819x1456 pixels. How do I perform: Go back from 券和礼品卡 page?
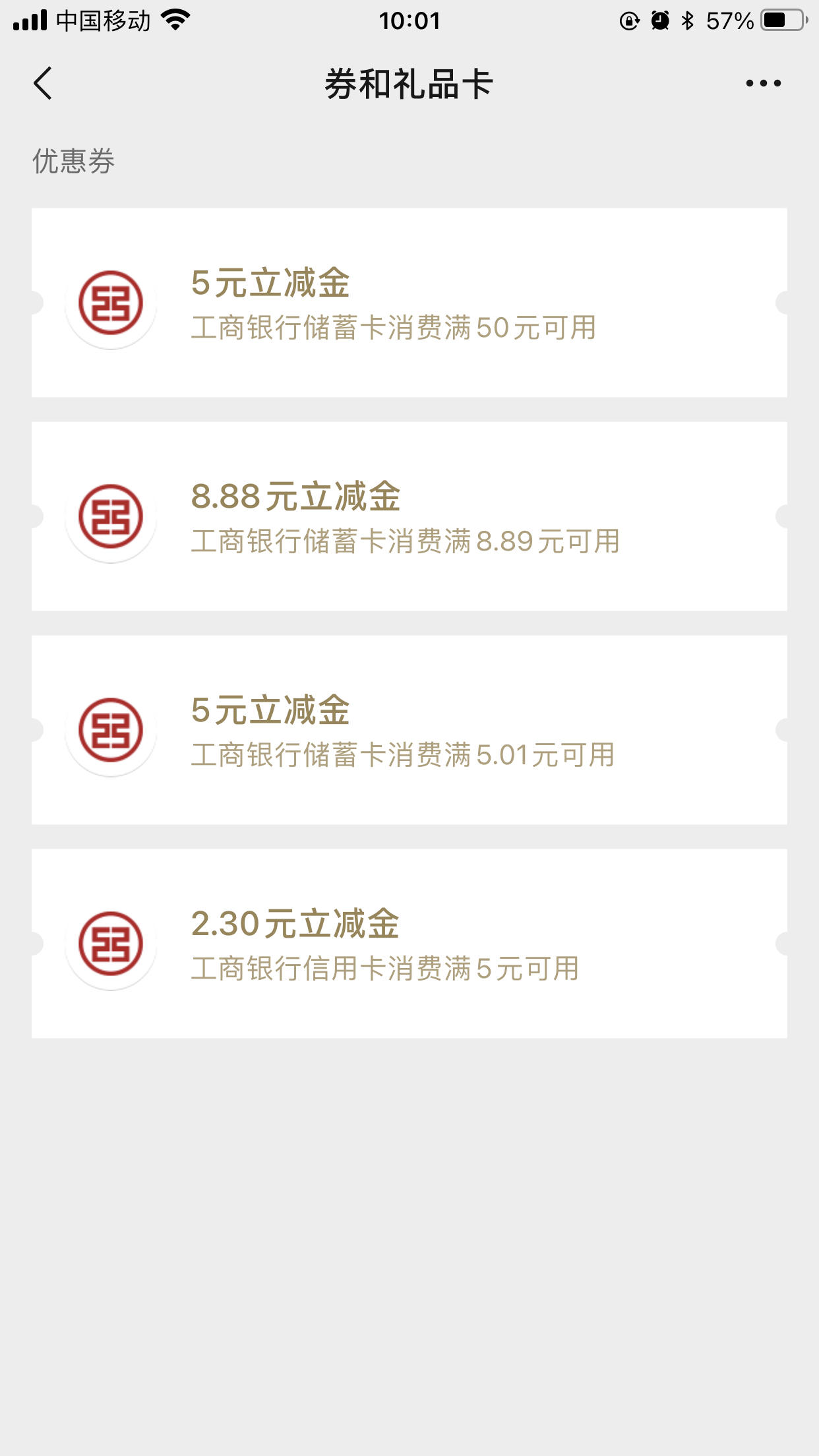pyautogui.click(x=43, y=84)
